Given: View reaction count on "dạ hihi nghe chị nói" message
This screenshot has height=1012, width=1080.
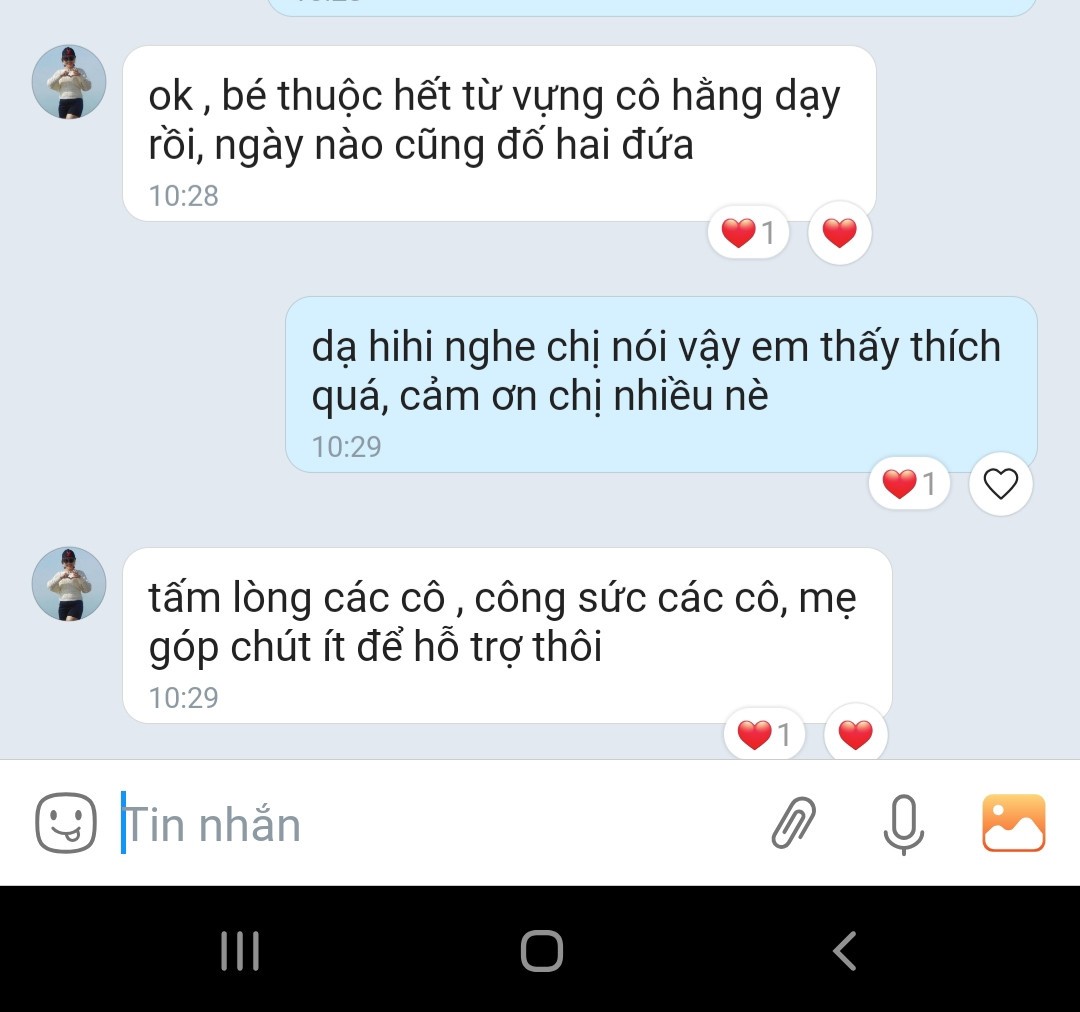Looking at the screenshot, I should [x=910, y=485].
